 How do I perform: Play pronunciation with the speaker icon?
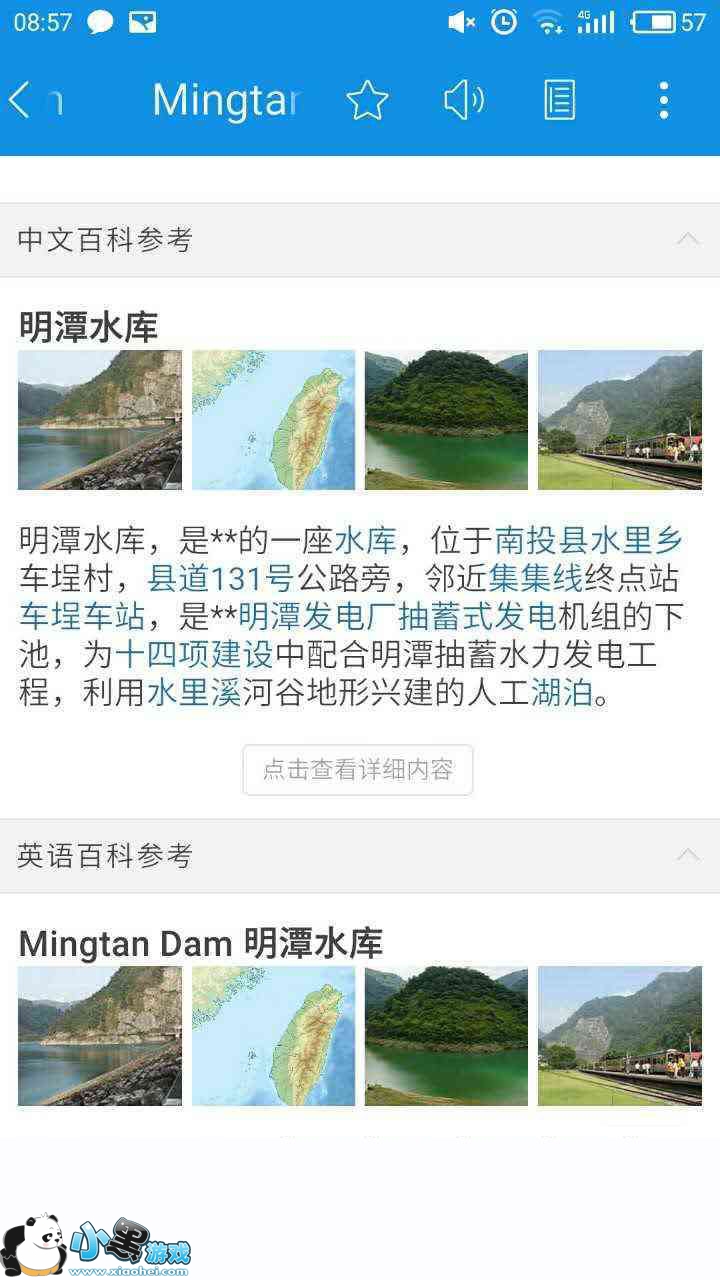463,100
